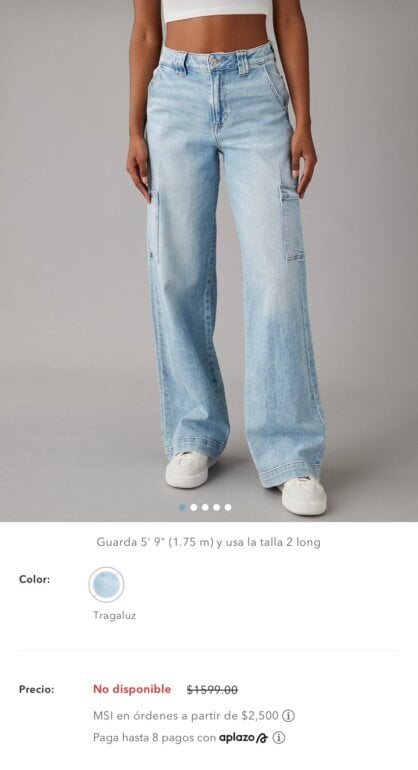Jump to the second image dot
The image size is (418, 770).
point(194,507)
